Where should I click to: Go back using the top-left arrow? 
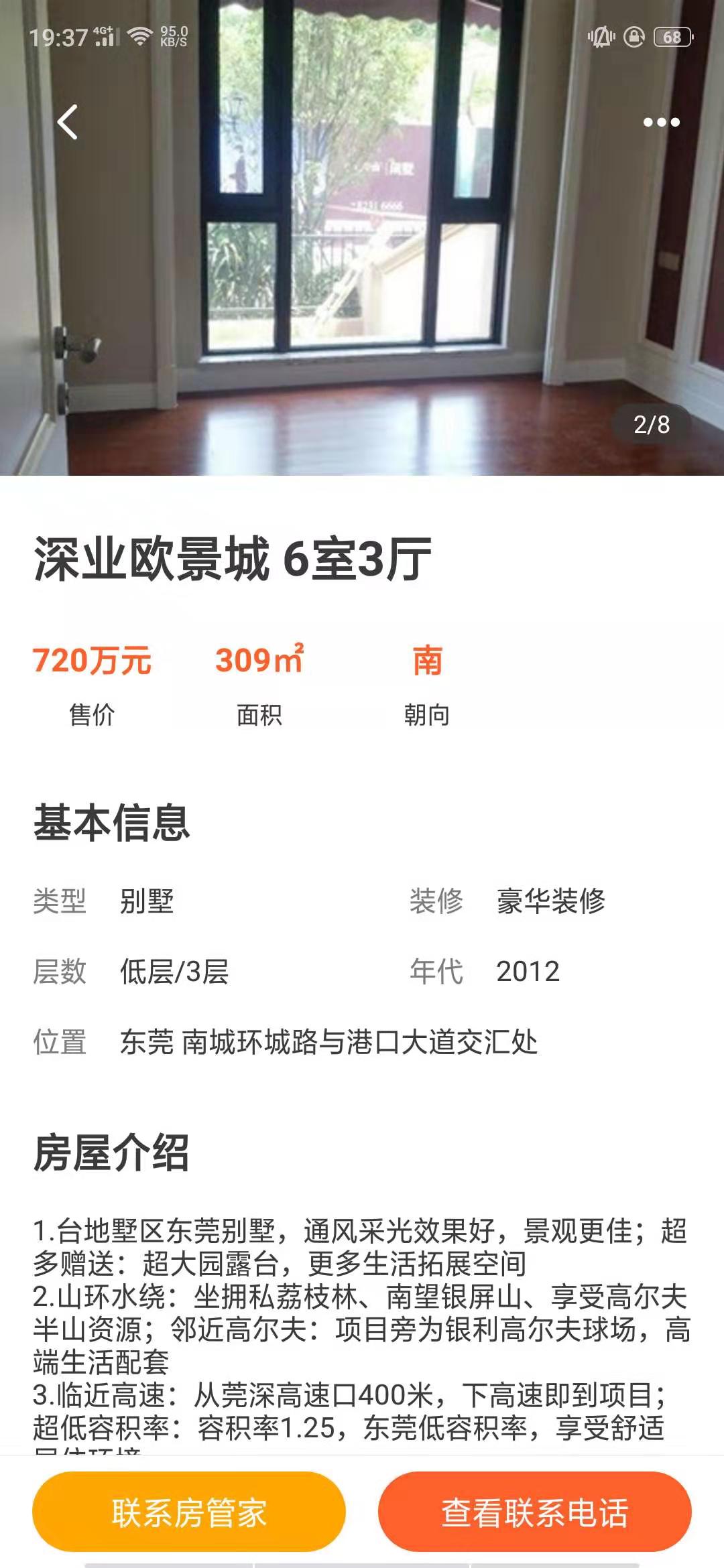click(x=68, y=122)
